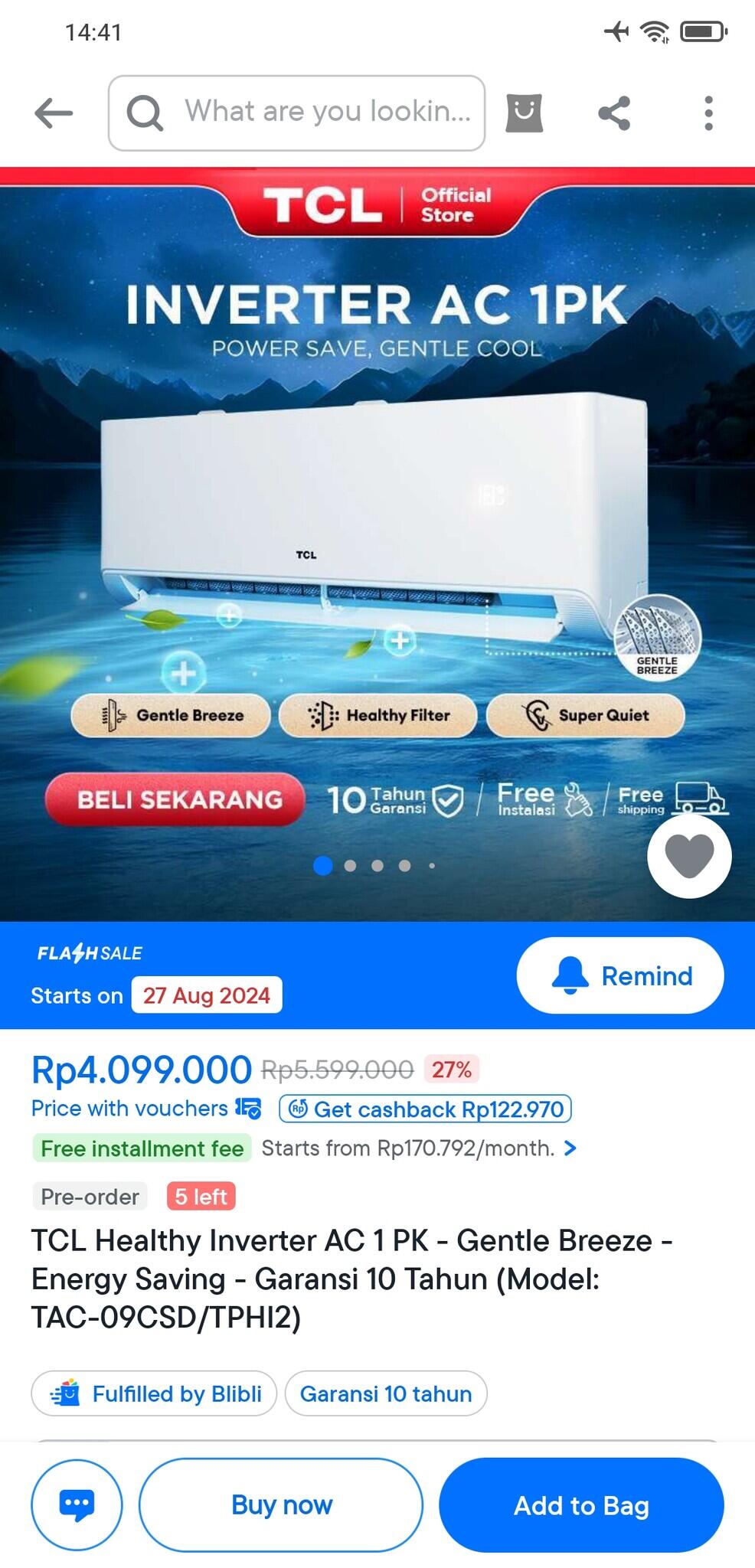Screen dimensions: 755x1568
Task: Share this product via the share icon
Action: coord(613,112)
